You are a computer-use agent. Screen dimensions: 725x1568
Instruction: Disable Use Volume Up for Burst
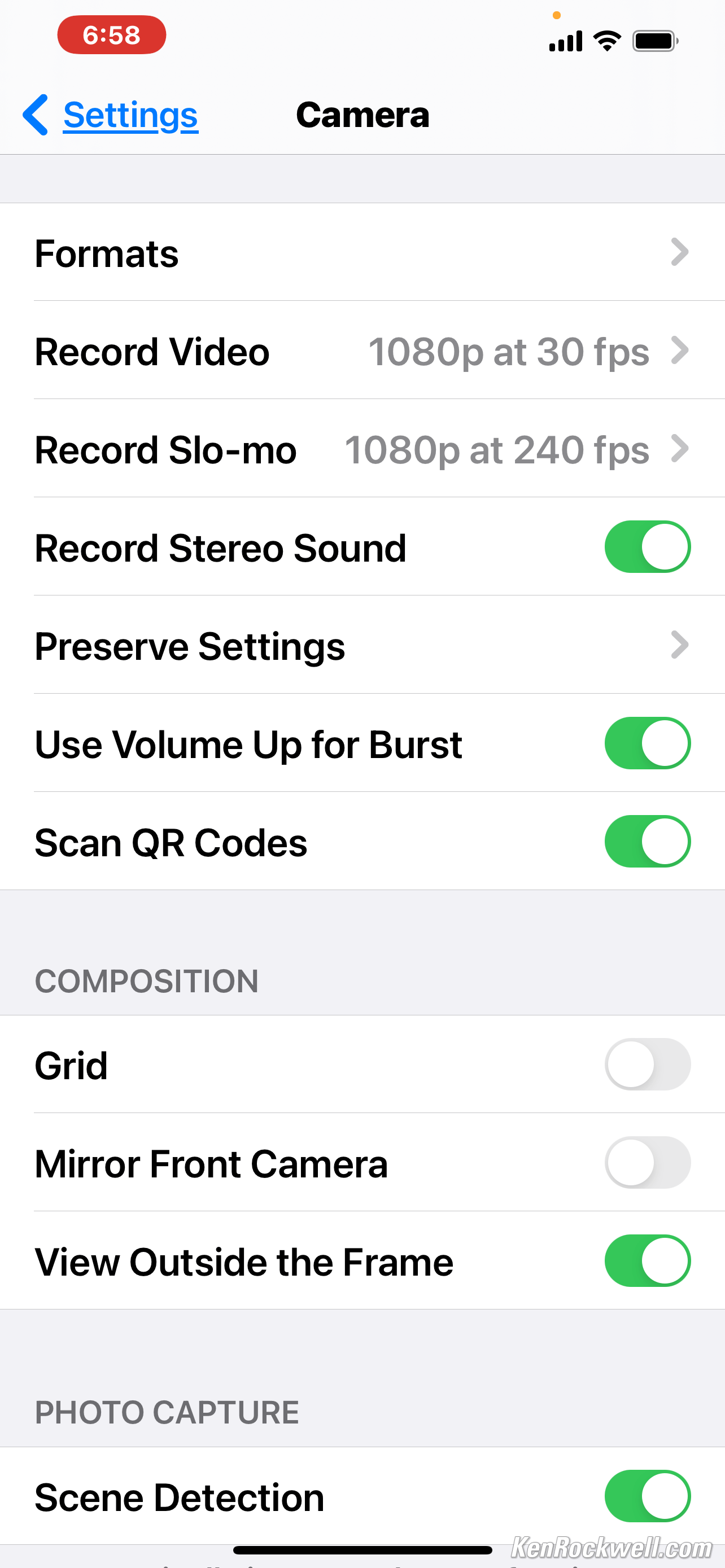click(x=647, y=743)
